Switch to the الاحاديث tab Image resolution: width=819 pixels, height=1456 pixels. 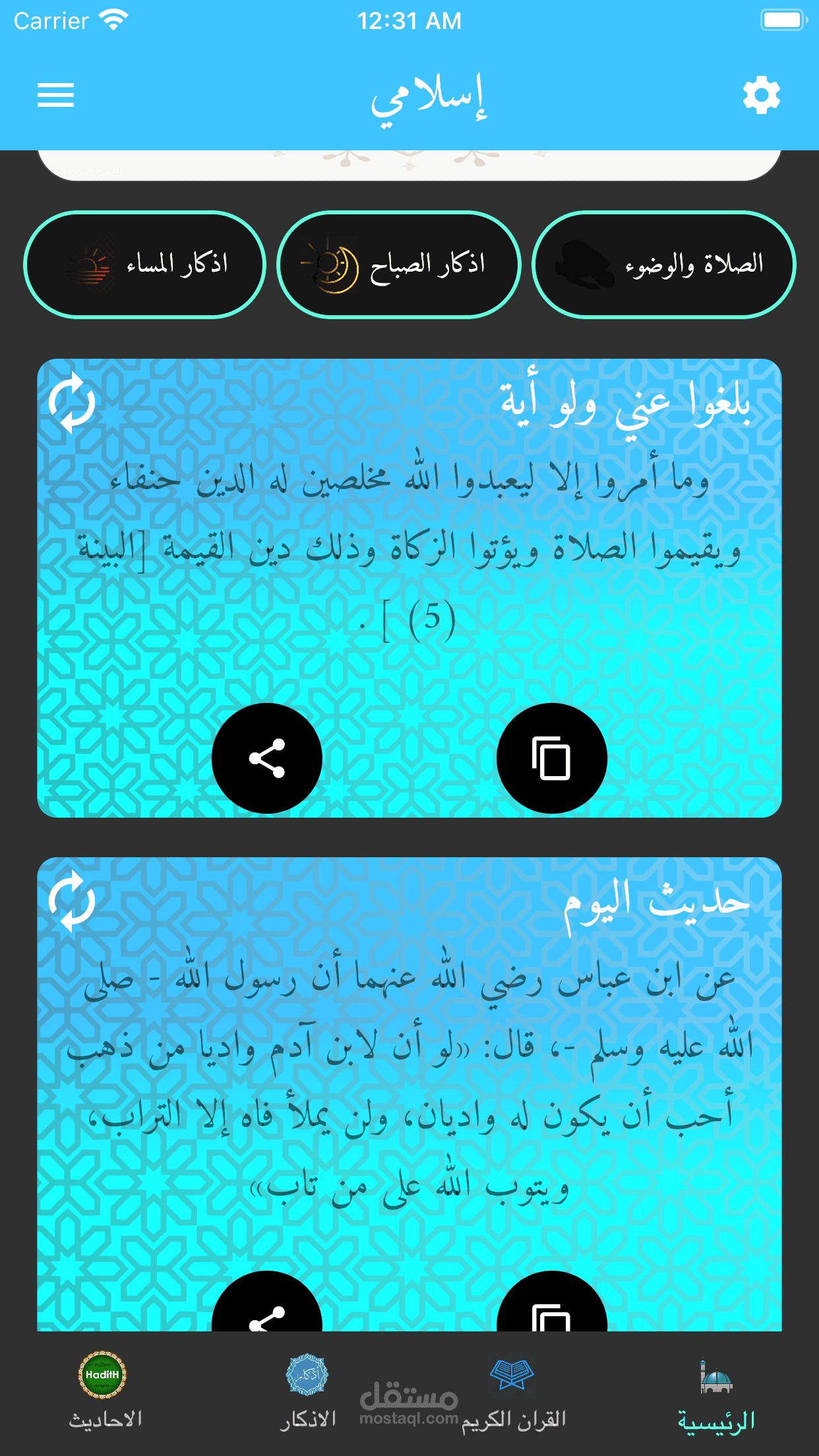(x=104, y=1391)
